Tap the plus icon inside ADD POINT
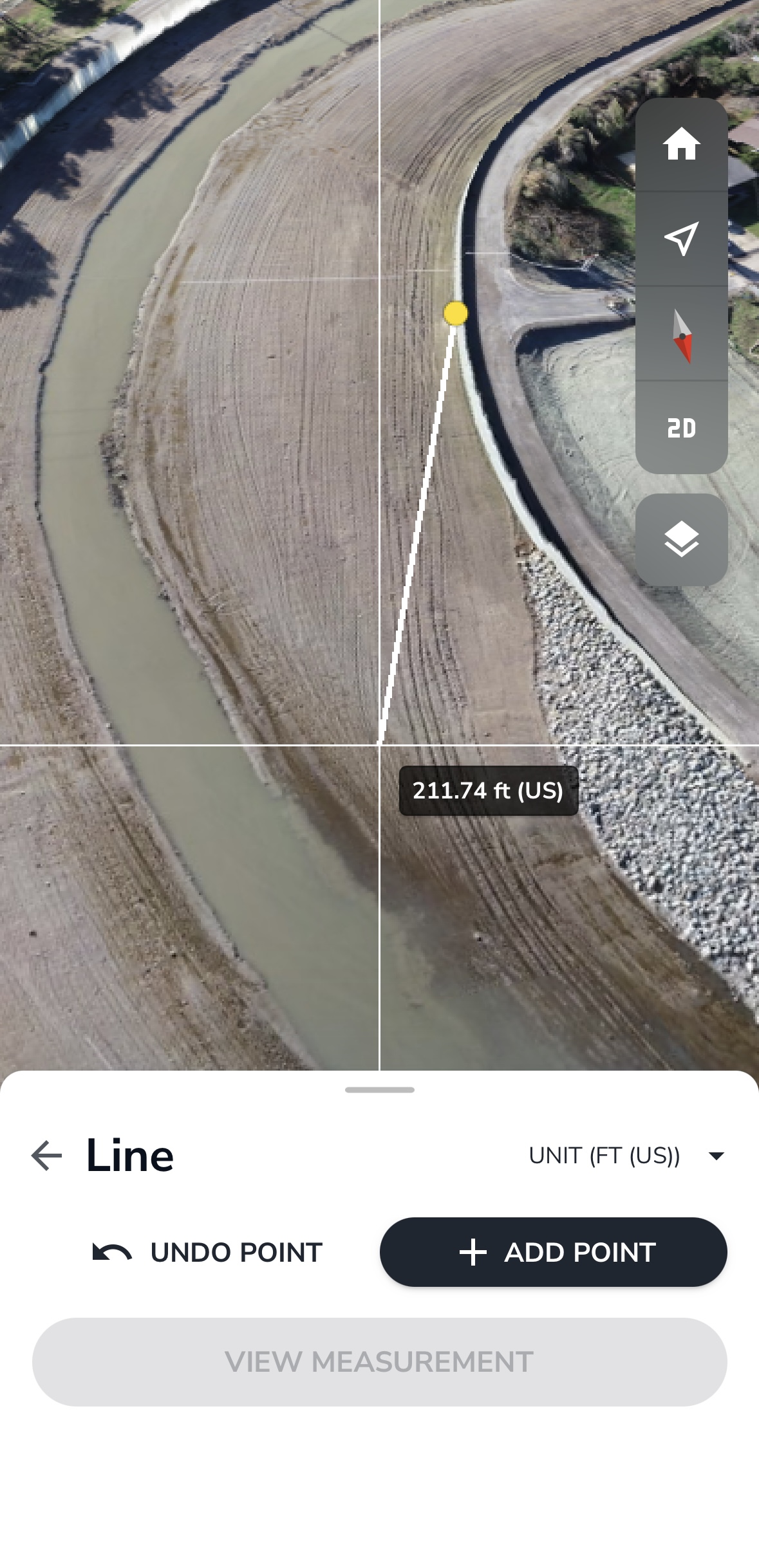Screen dimensions: 759x1568 coord(474,1253)
